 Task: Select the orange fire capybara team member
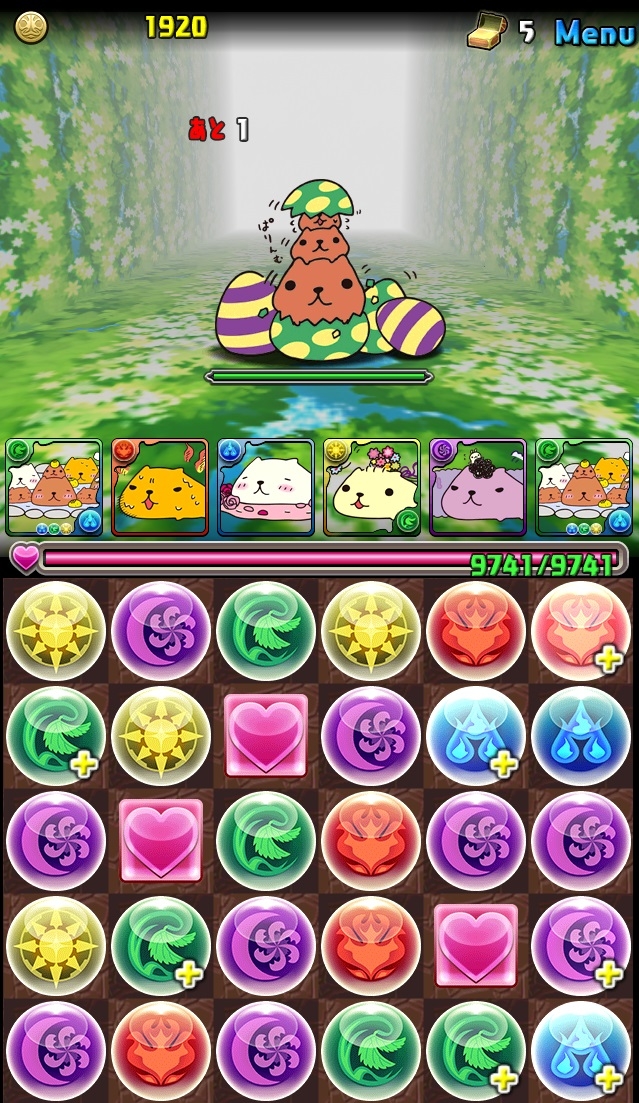[x=160, y=487]
